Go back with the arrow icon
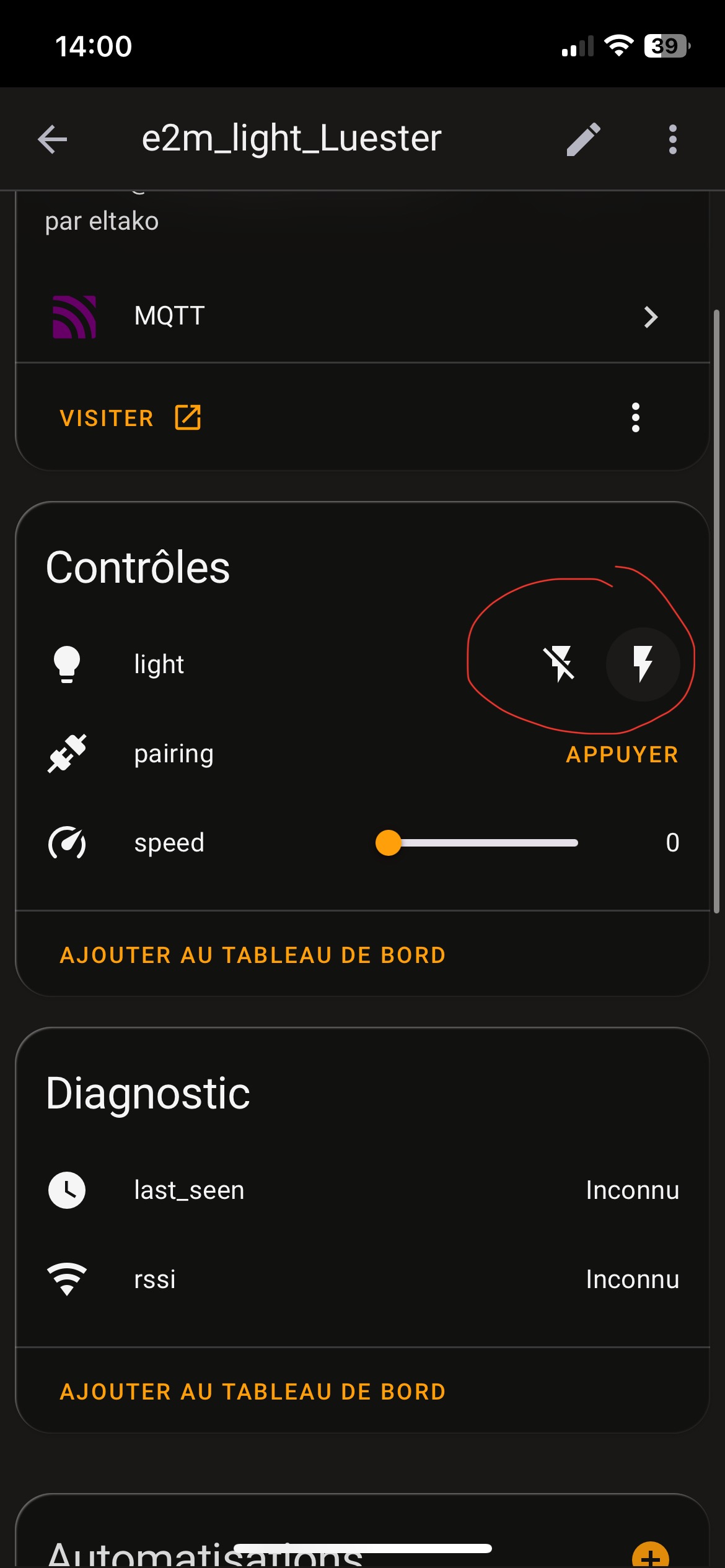The height and width of the screenshot is (1568, 725). pyautogui.click(x=53, y=139)
